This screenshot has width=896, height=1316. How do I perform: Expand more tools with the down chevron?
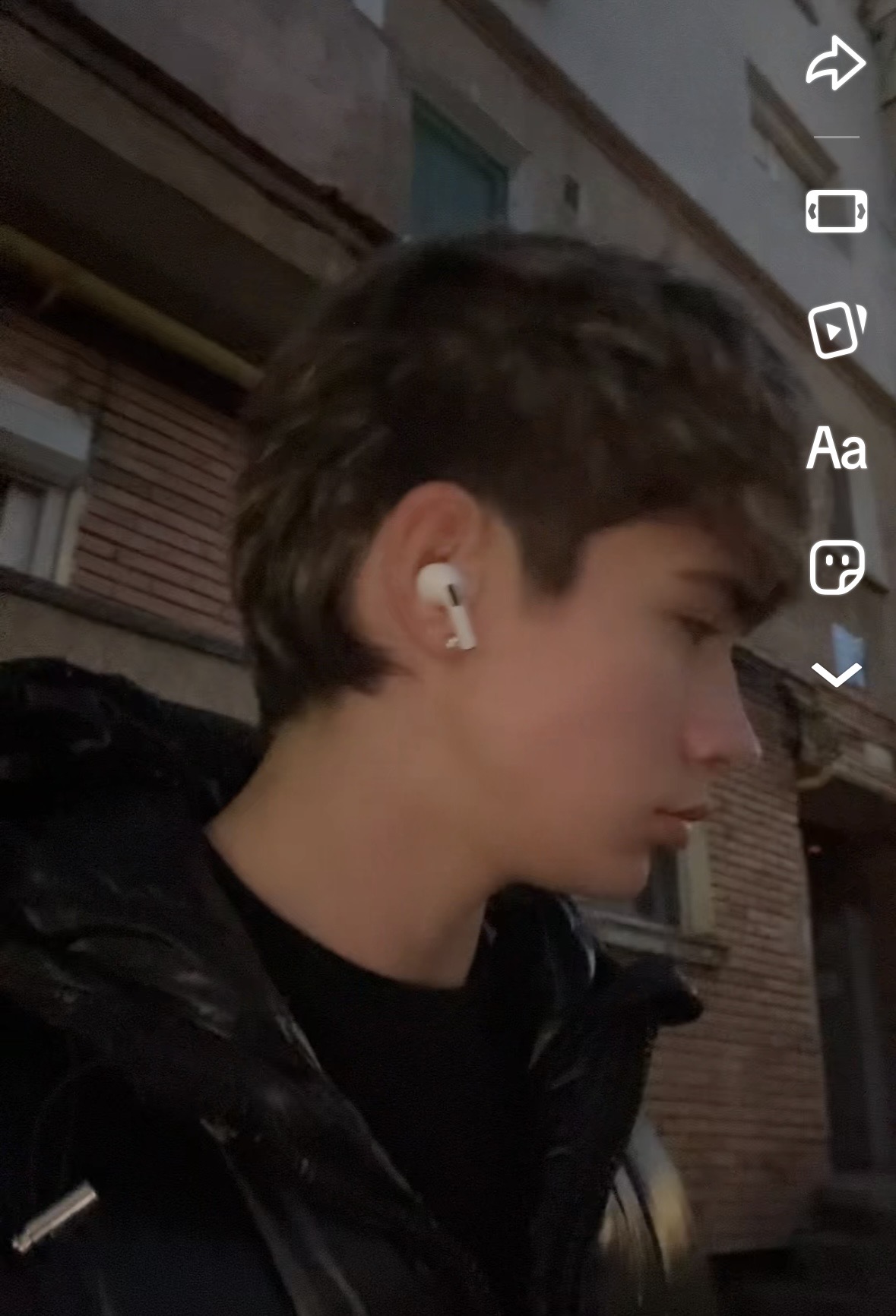(836, 673)
